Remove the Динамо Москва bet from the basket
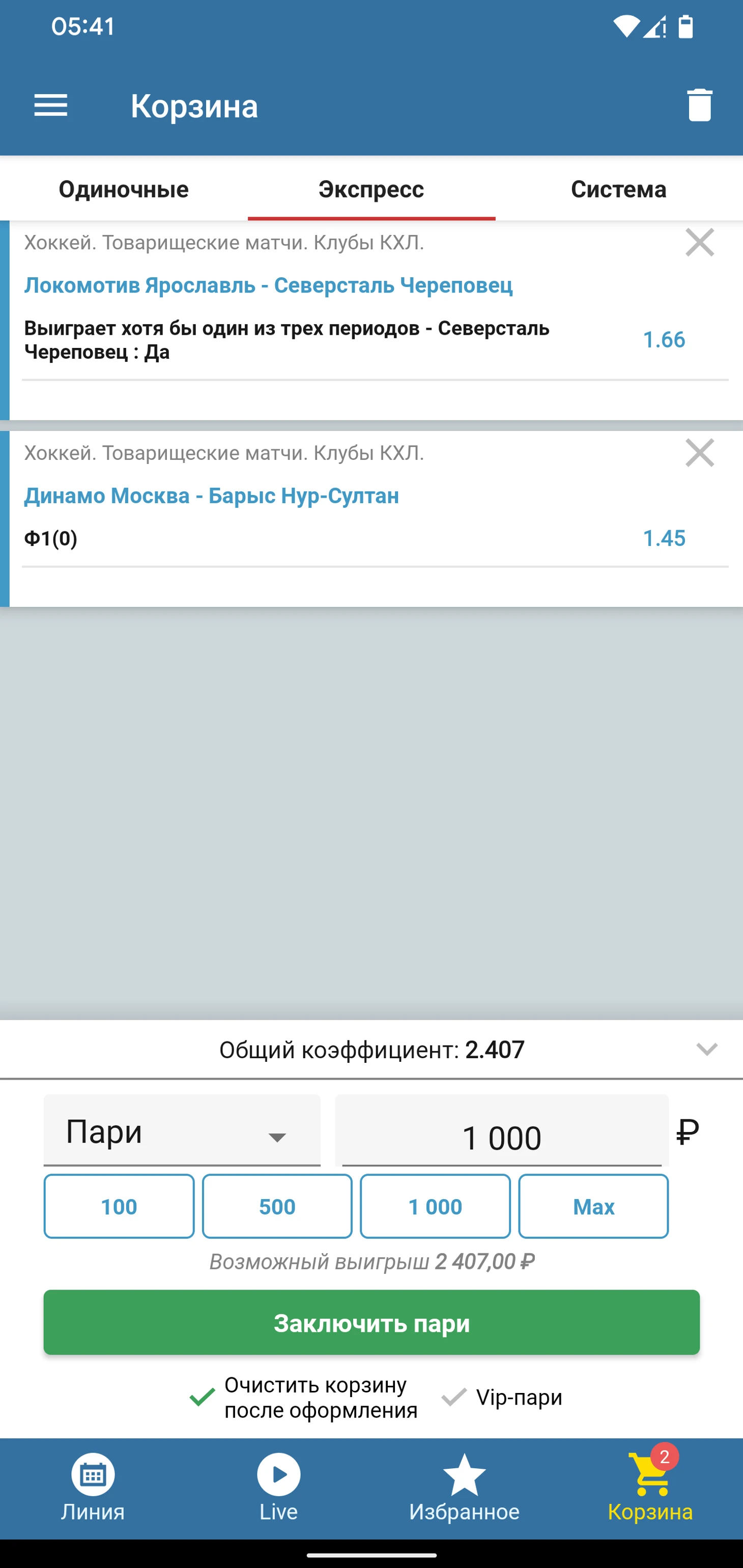This screenshot has height=1568, width=743. pos(699,453)
